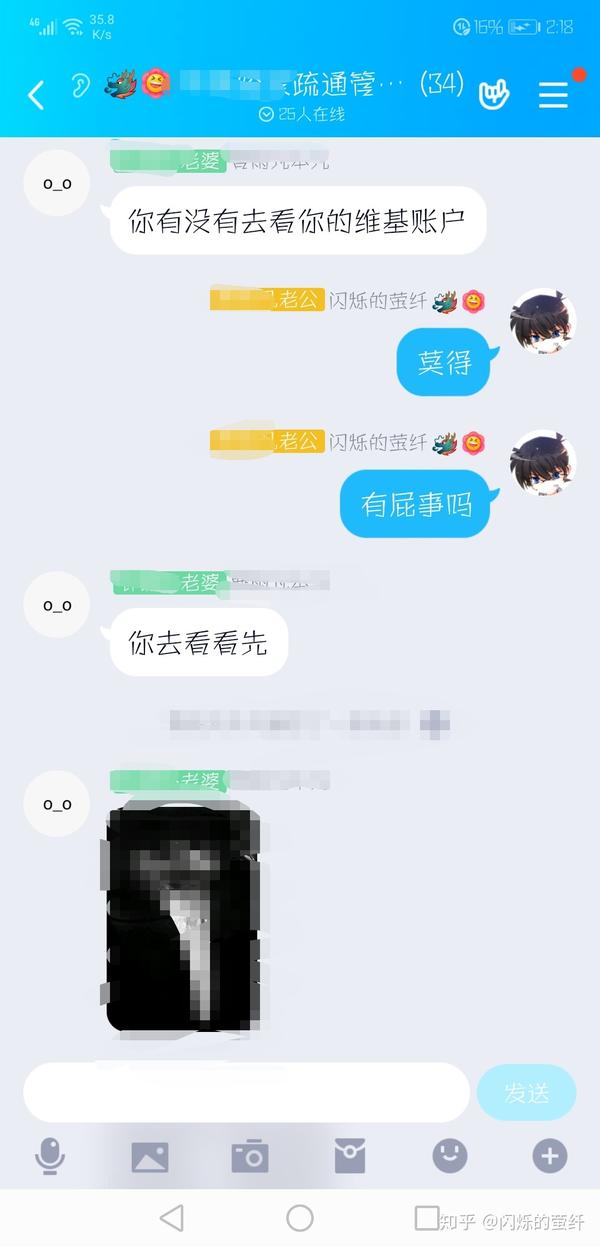
Task: Open the hamburger menu for group settings
Action: (553, 94)
